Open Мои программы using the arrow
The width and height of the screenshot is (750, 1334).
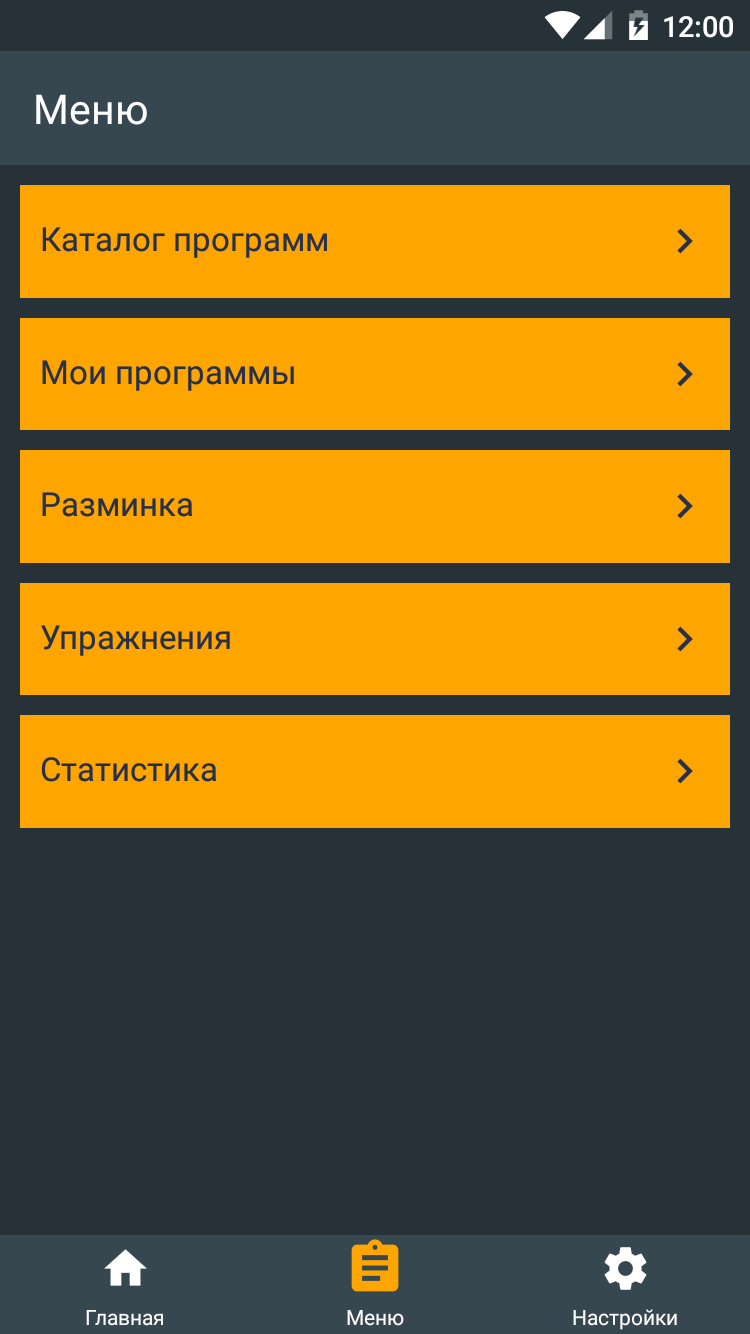click(685, 373)
